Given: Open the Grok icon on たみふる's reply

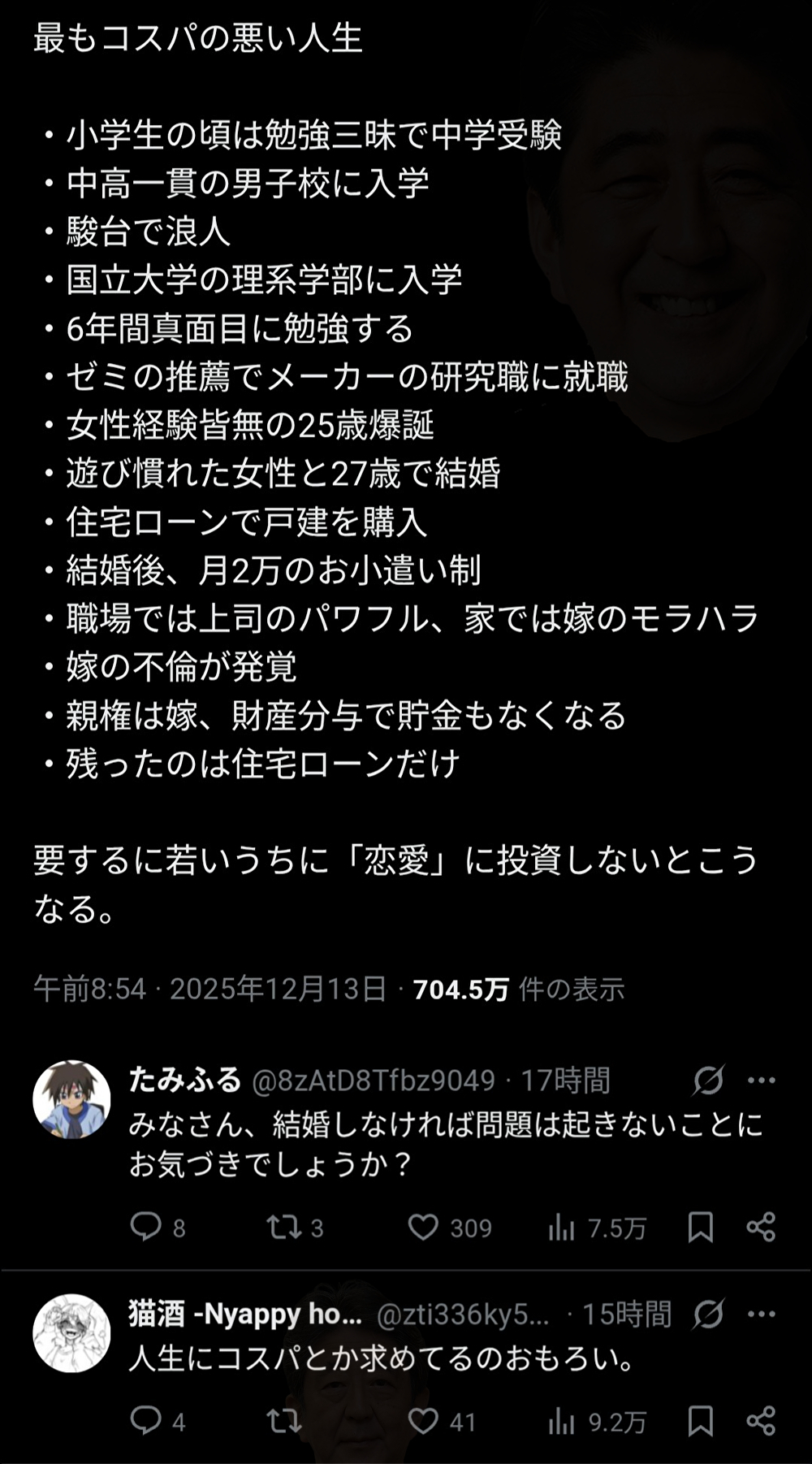Looking at the screenshot, I should click(708, 1080).
